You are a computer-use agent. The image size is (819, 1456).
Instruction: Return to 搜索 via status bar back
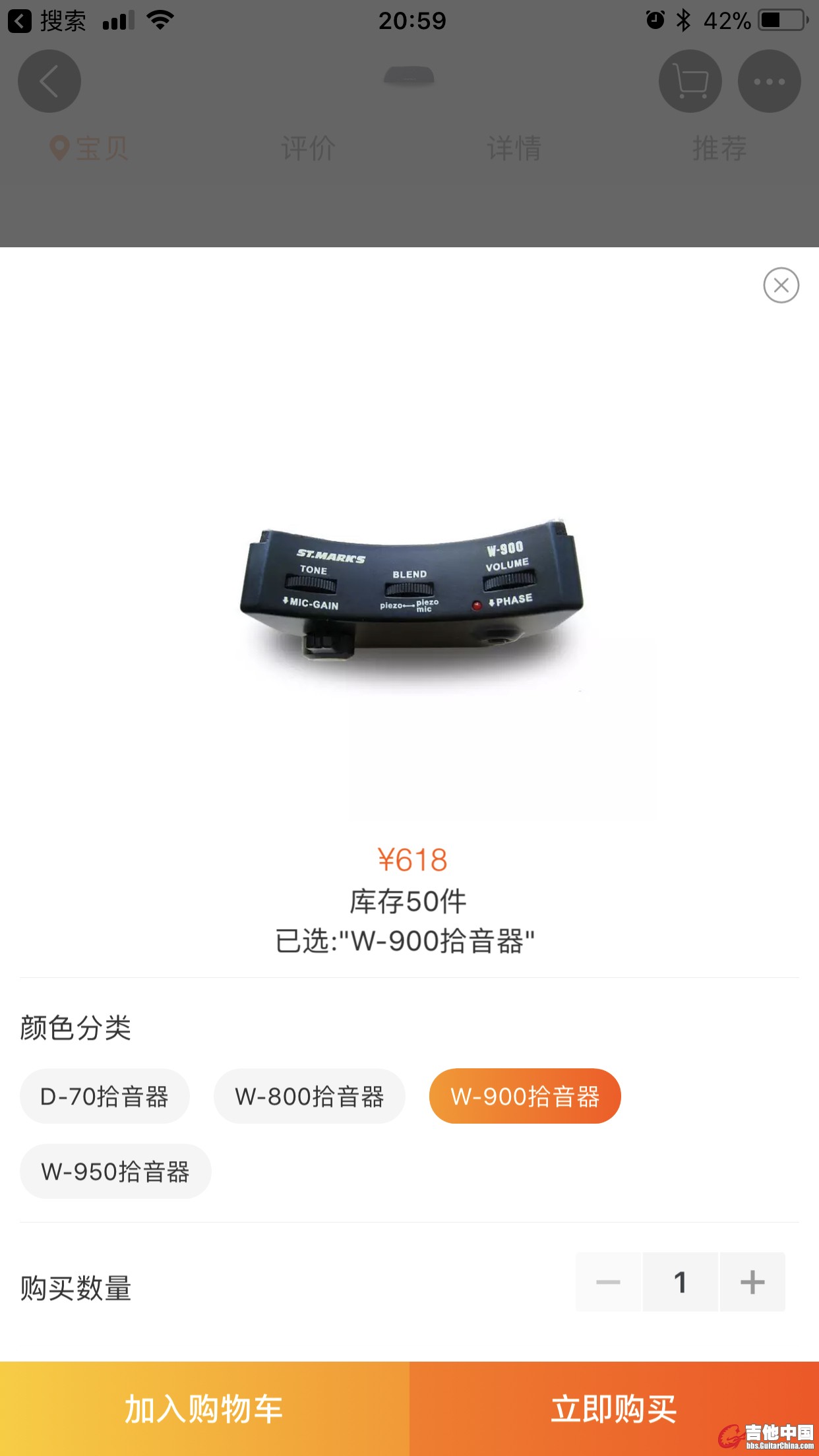coord(47,21)
